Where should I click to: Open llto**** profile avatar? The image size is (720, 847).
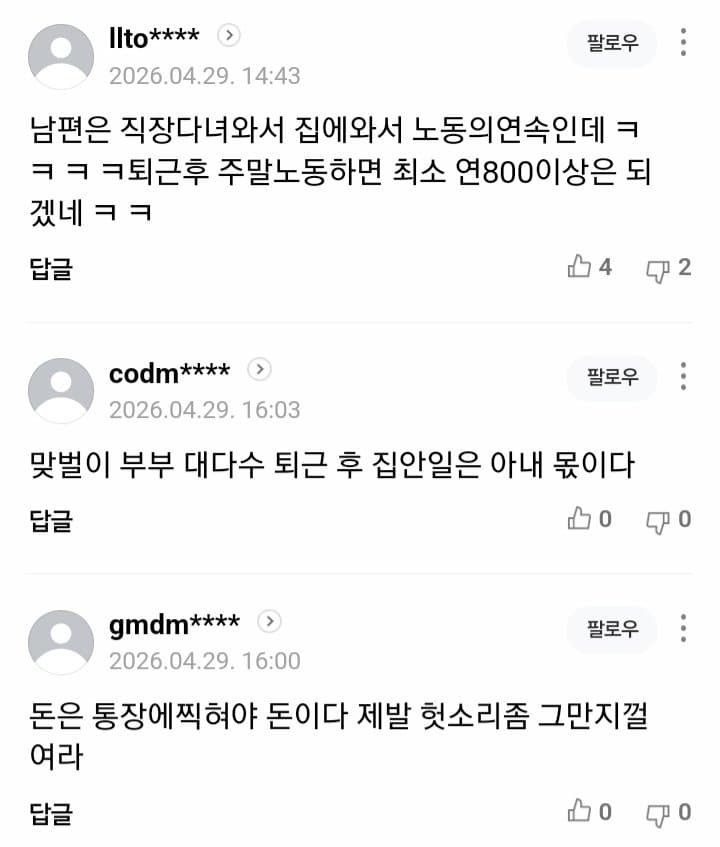61,55
